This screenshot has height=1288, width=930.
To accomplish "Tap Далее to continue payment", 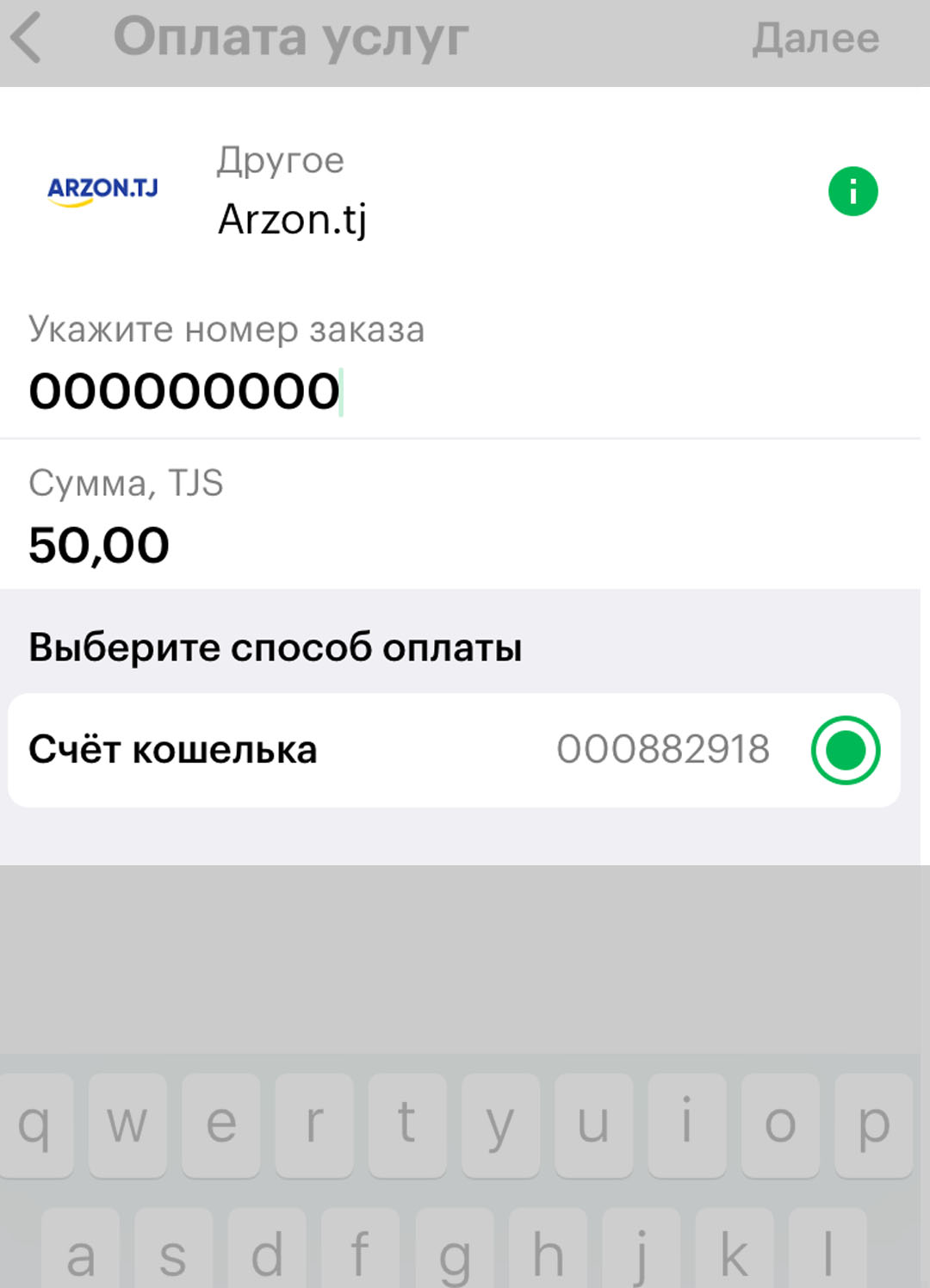I will [x=815, y=40].
